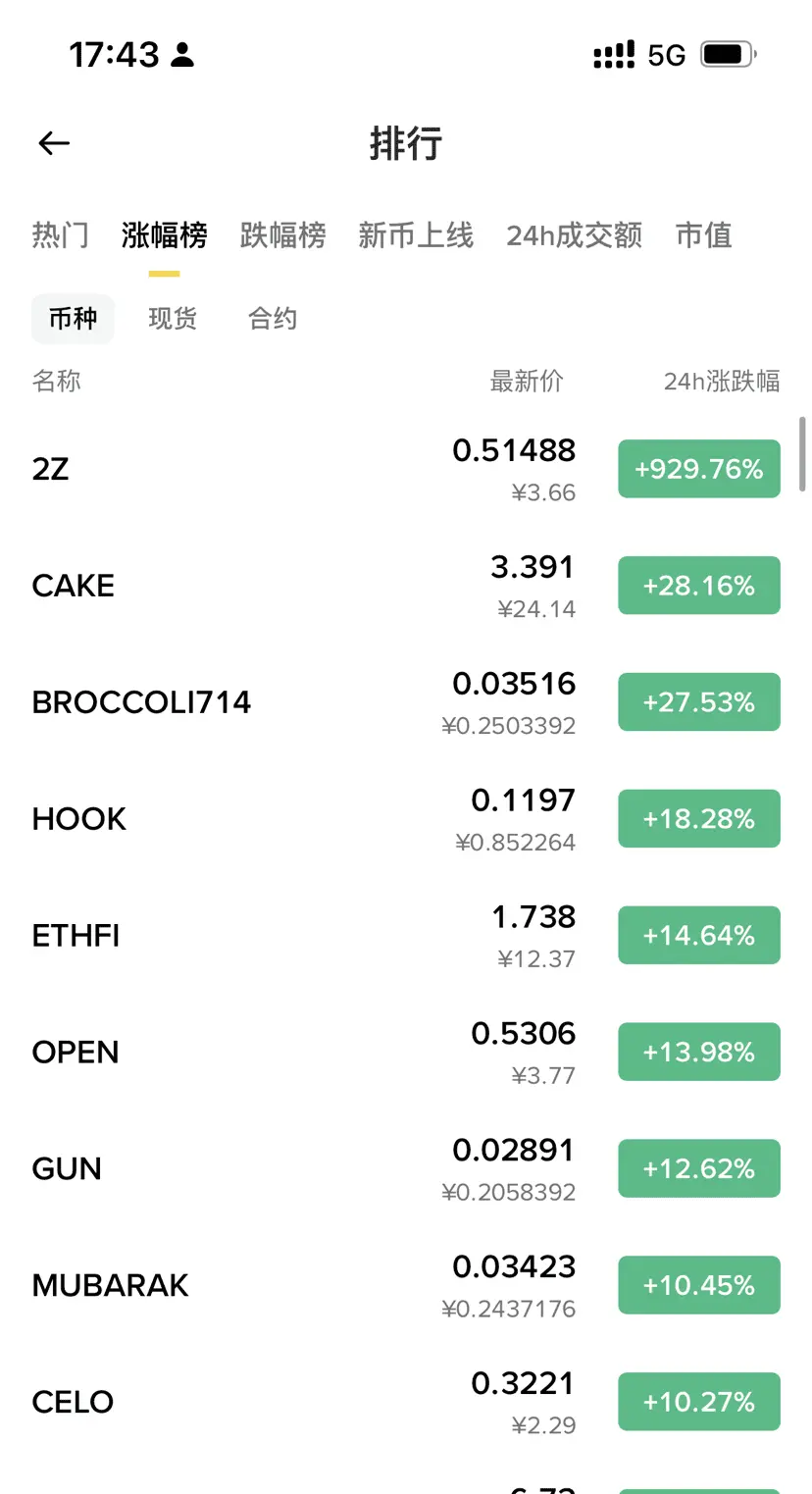Go back using the arrow icon

54,144
